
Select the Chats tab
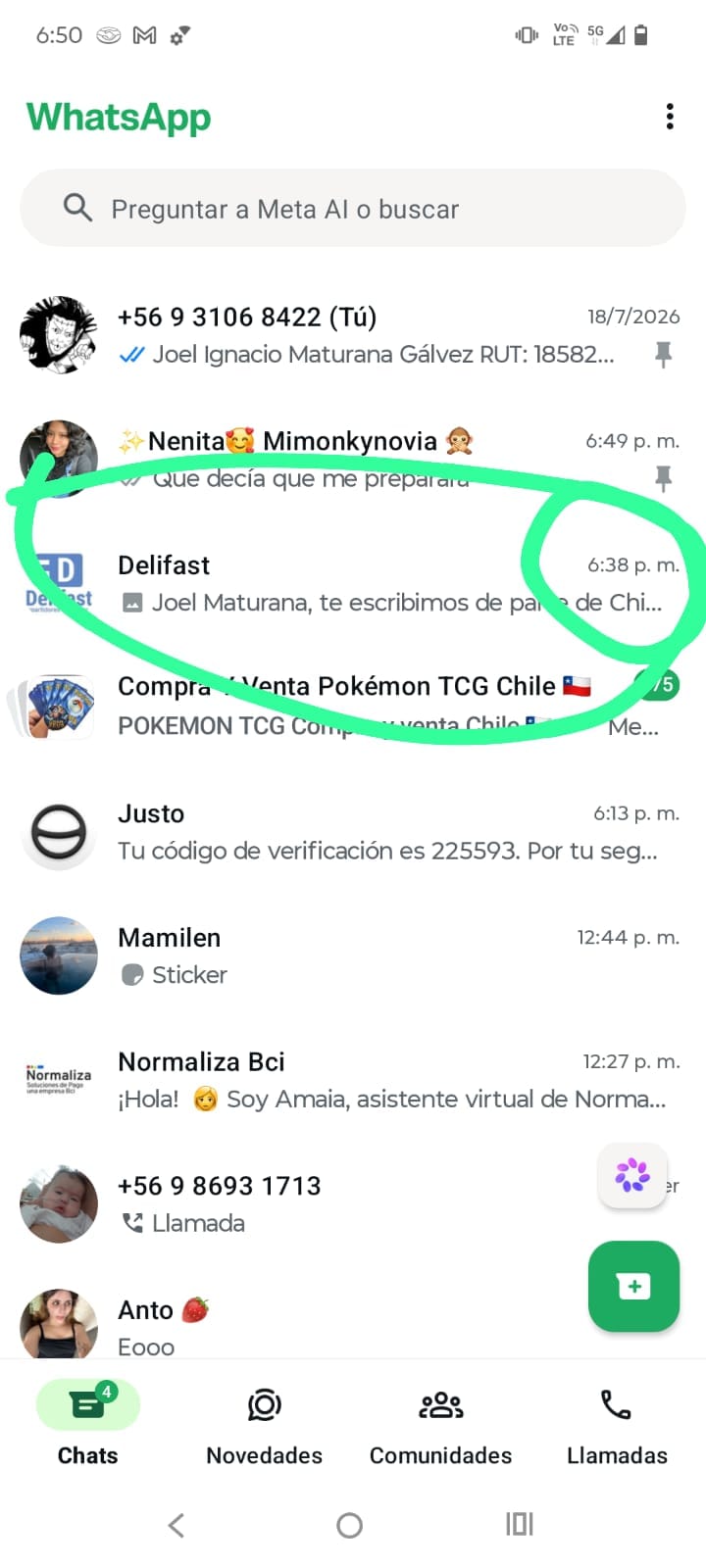[x=87, y=1424]
